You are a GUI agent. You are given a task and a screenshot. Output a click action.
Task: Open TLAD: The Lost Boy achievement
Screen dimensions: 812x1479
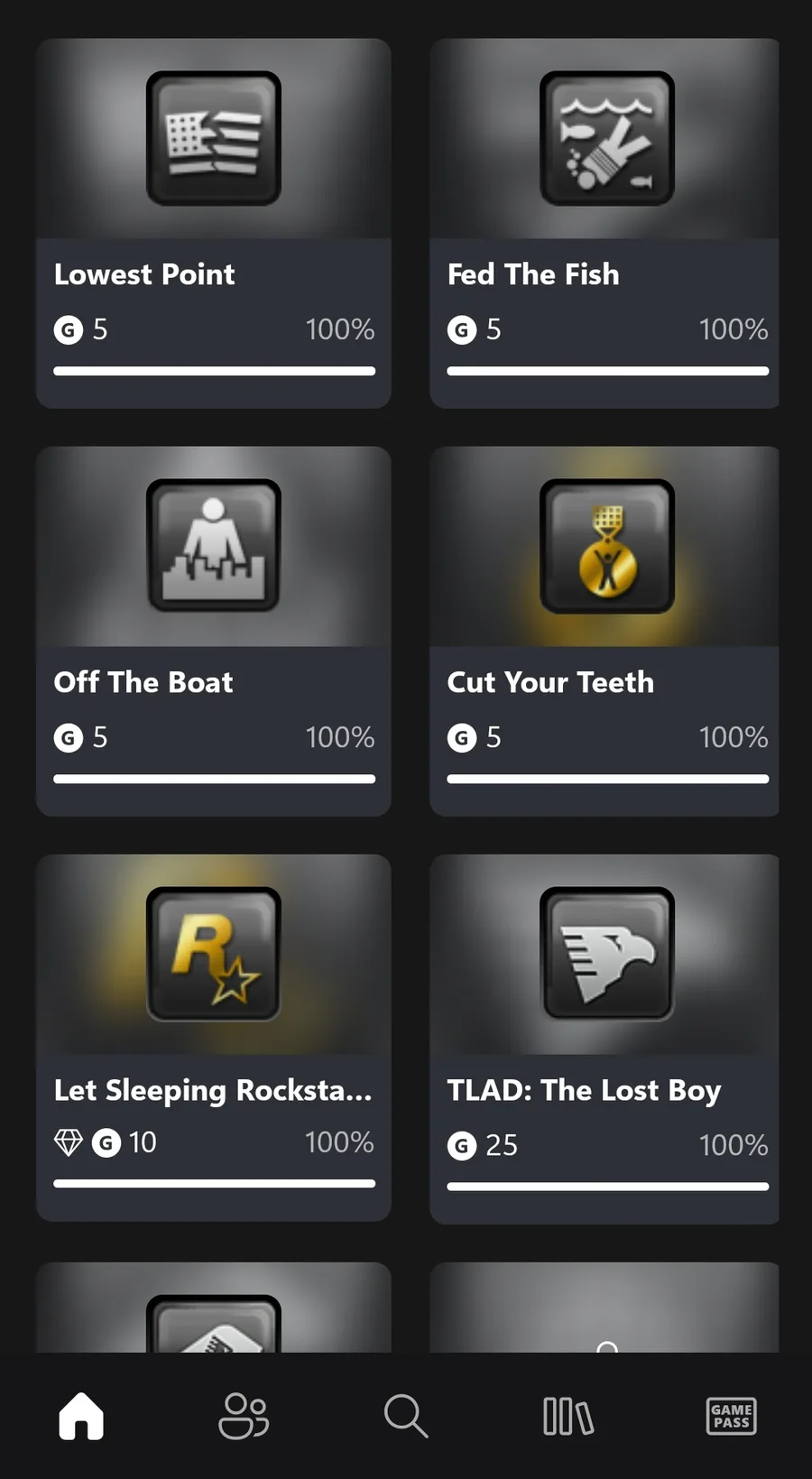604,1038
